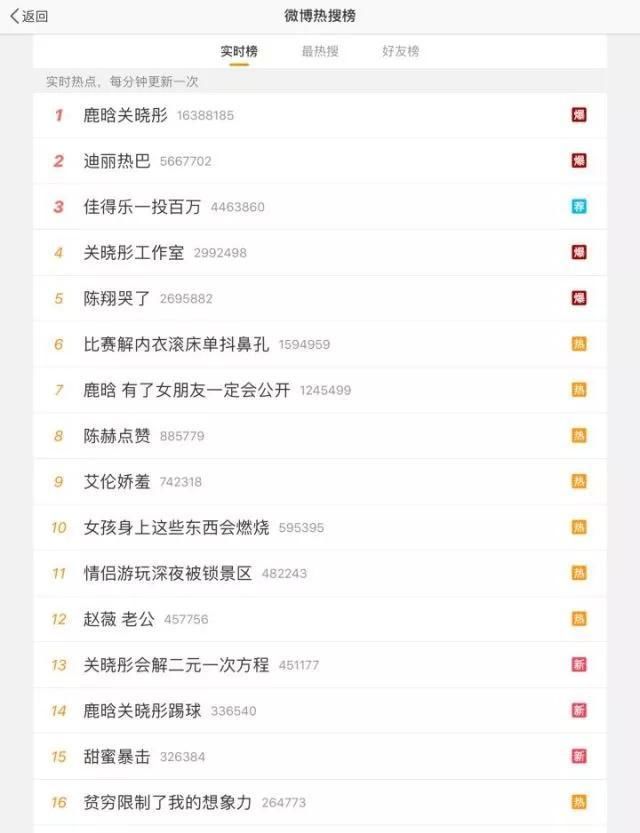Image resolution: width=640 pixels, height=833 pixels.
Task: View the 赵薇 老公 topic
Action: click(x=119, y=619)
